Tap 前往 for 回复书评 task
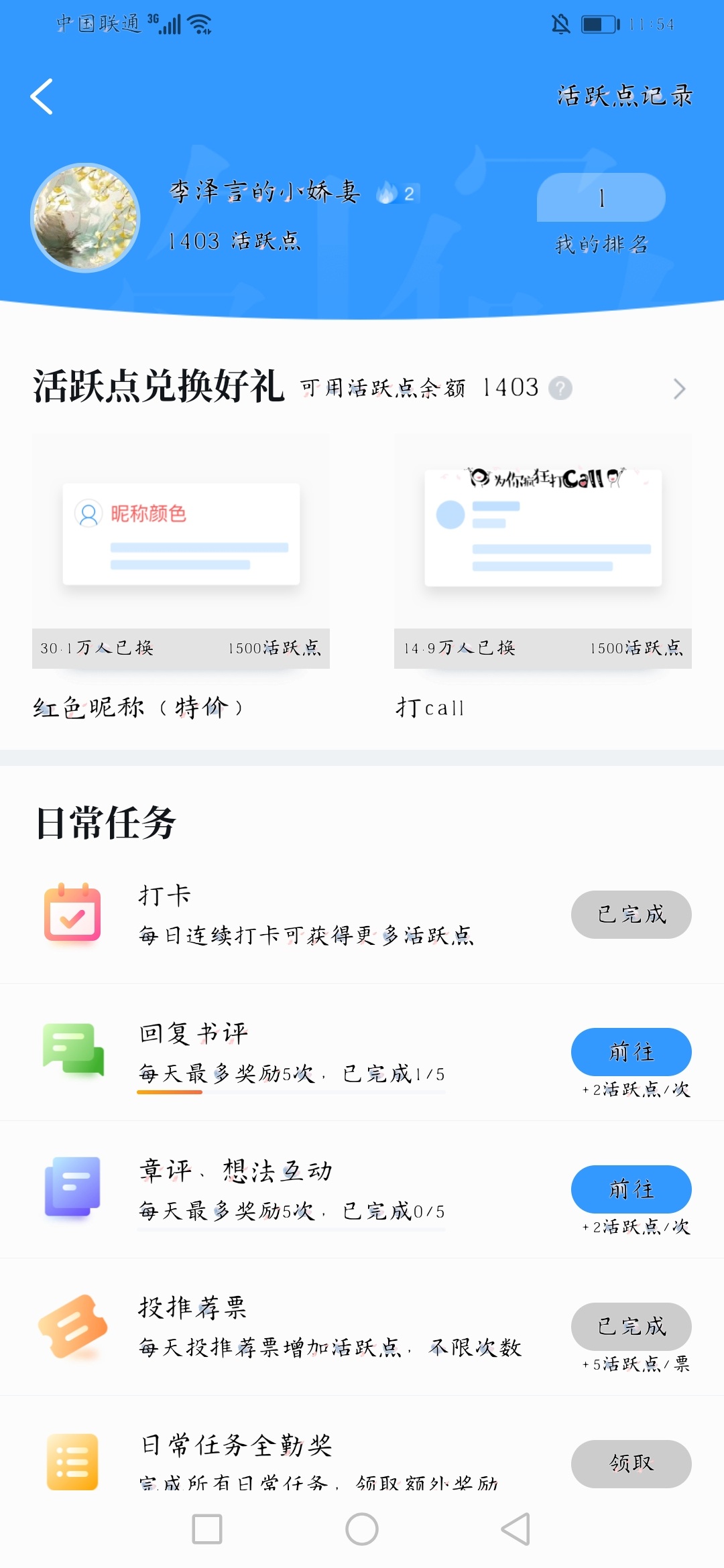The height and width of the screenshot is (1568, 724). 631,1052
